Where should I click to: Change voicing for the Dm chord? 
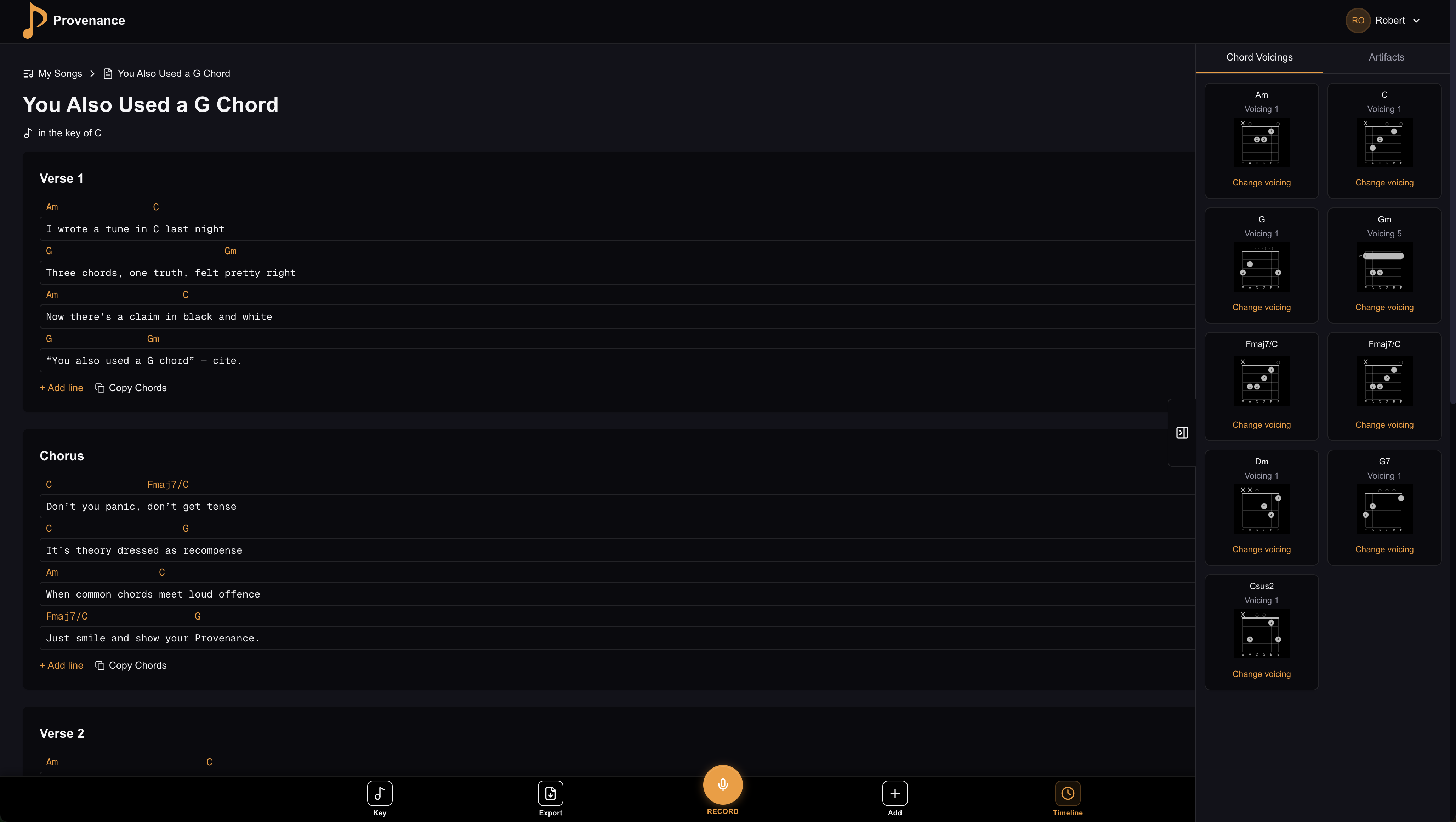coord(1261,549)
